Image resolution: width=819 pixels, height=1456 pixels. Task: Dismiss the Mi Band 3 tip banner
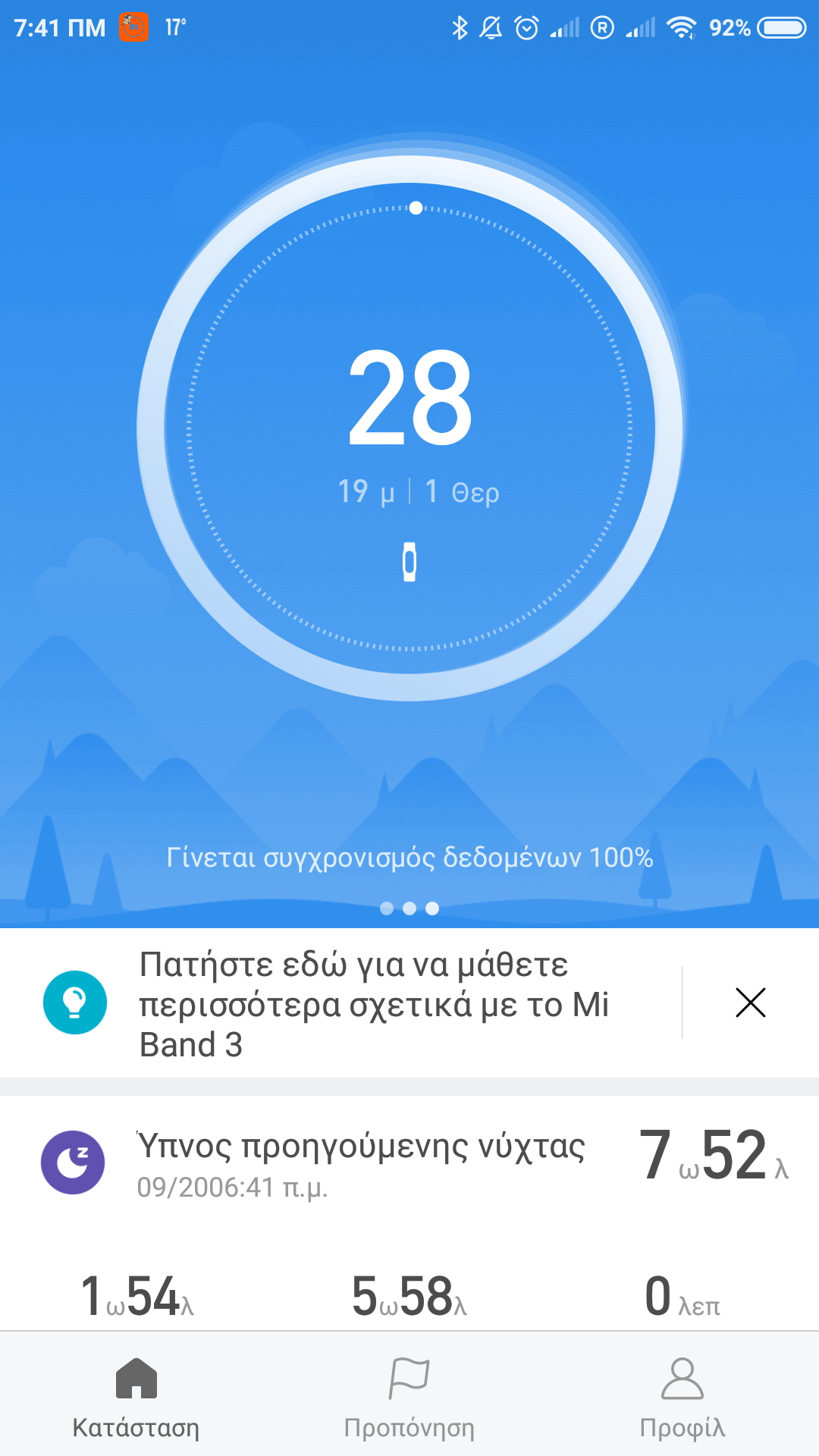pos(750,1003)
